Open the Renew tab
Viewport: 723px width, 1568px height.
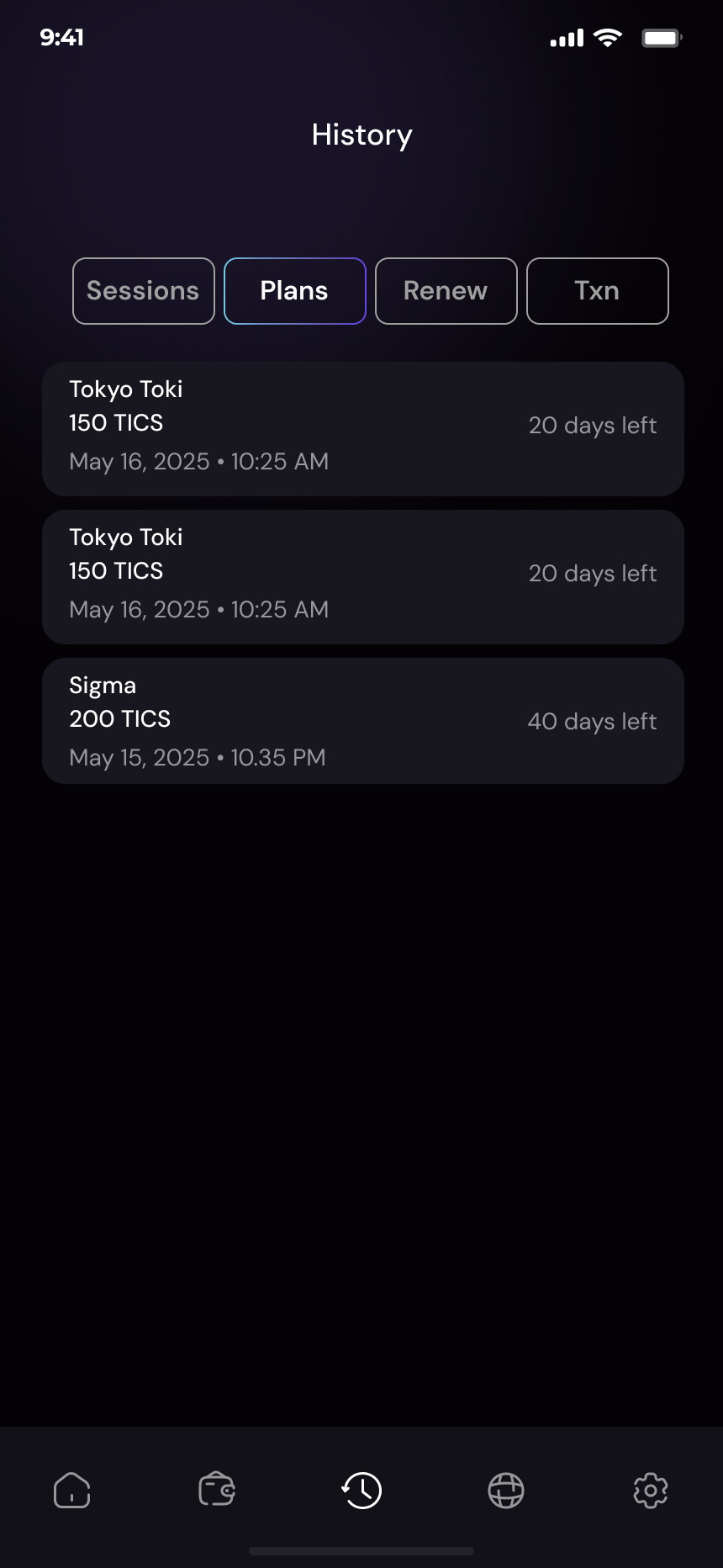(x=446, y=291)
